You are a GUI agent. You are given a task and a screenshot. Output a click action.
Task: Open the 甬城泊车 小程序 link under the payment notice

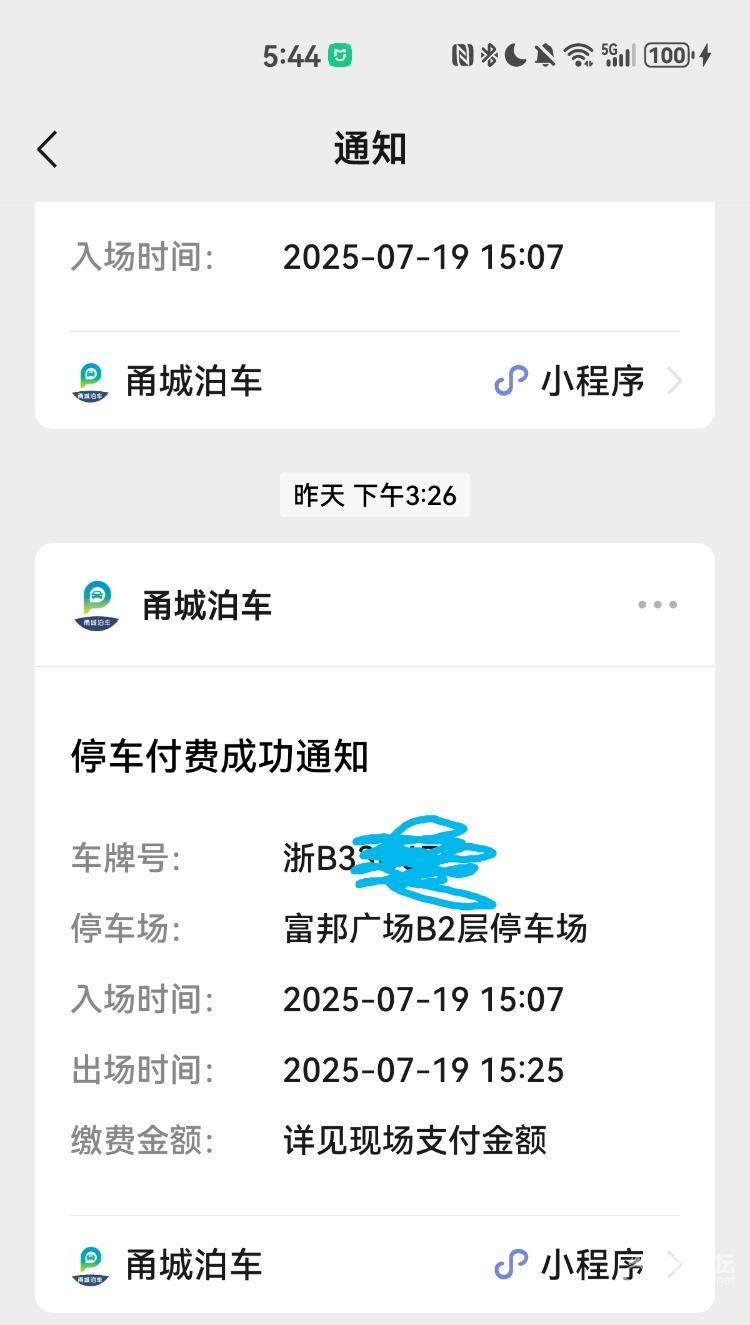click(x=375, y=1264)
